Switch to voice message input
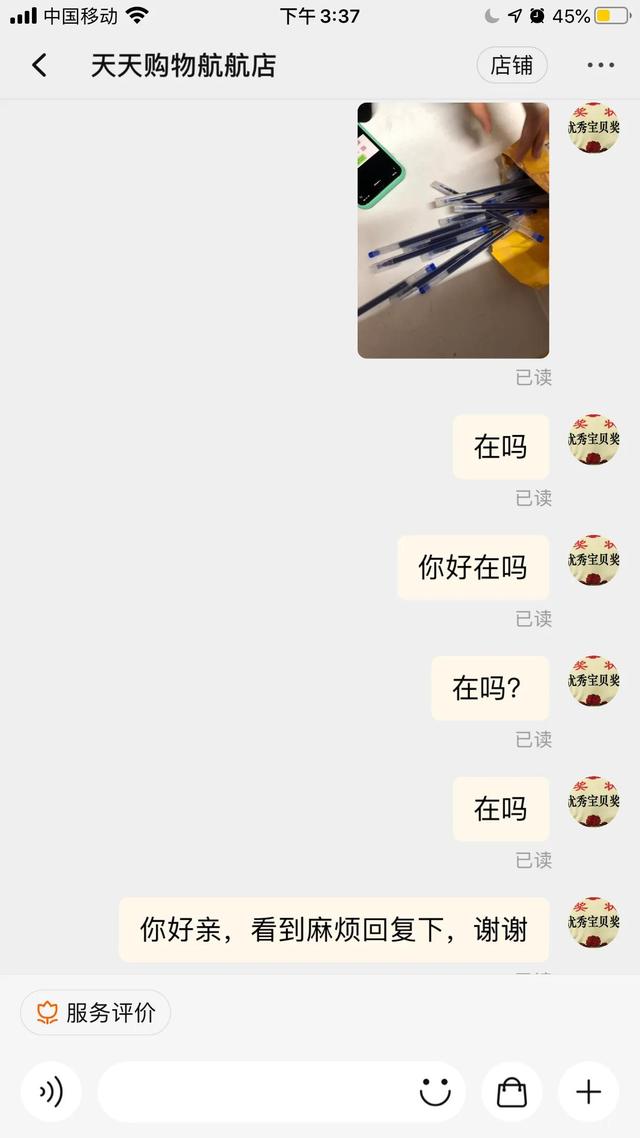The height and width of the screenshot is (1138, 640). 51,1092
